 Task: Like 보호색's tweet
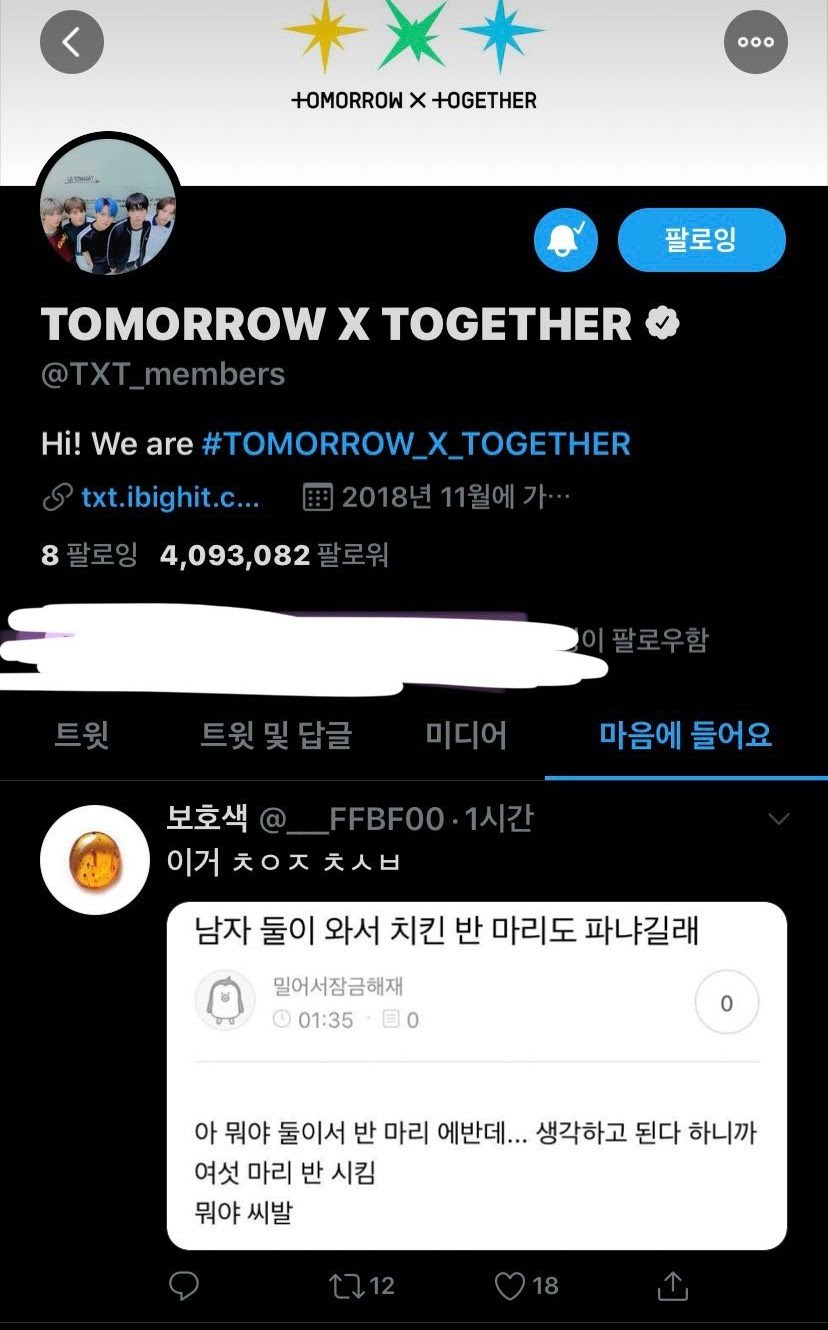pos(511,1286)
